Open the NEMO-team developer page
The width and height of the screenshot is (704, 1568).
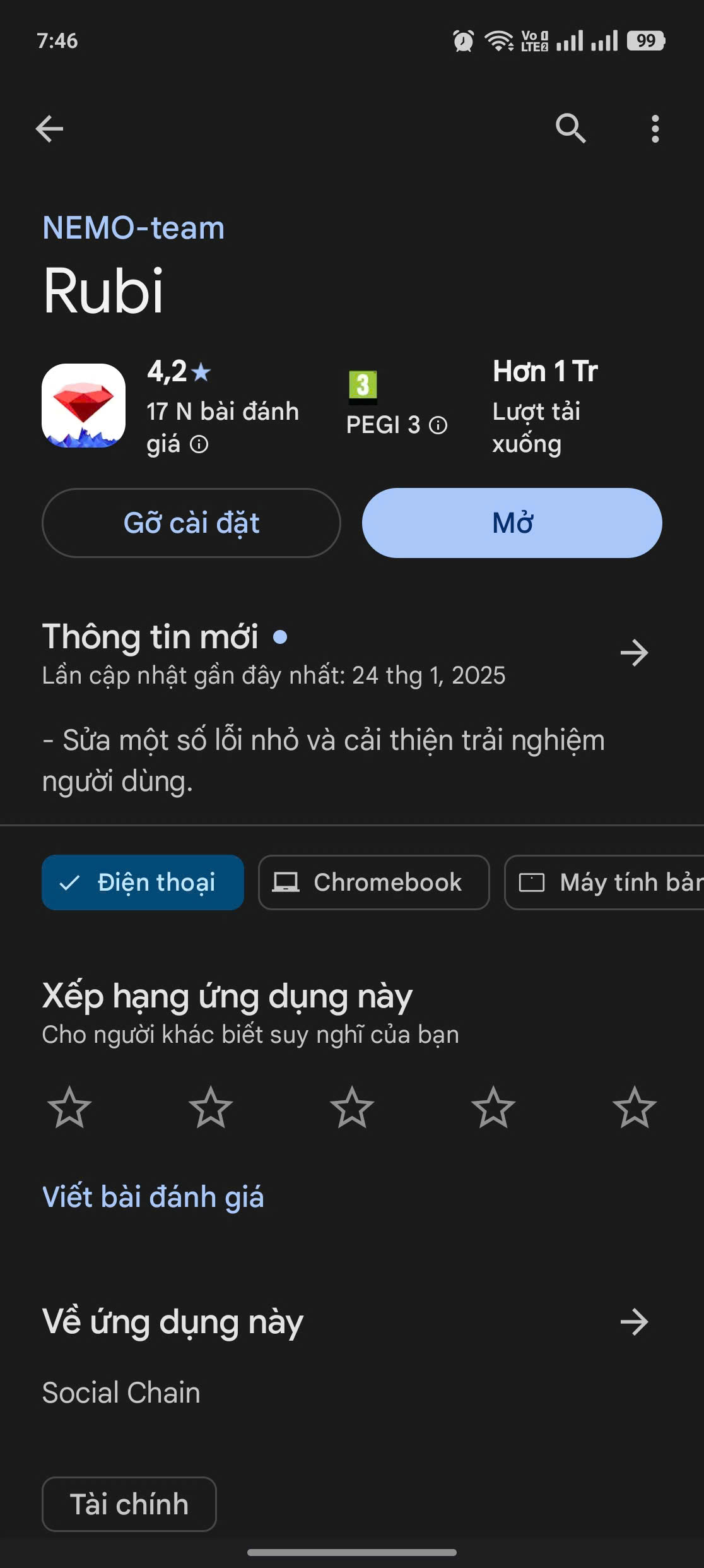[x=133, y=228]
